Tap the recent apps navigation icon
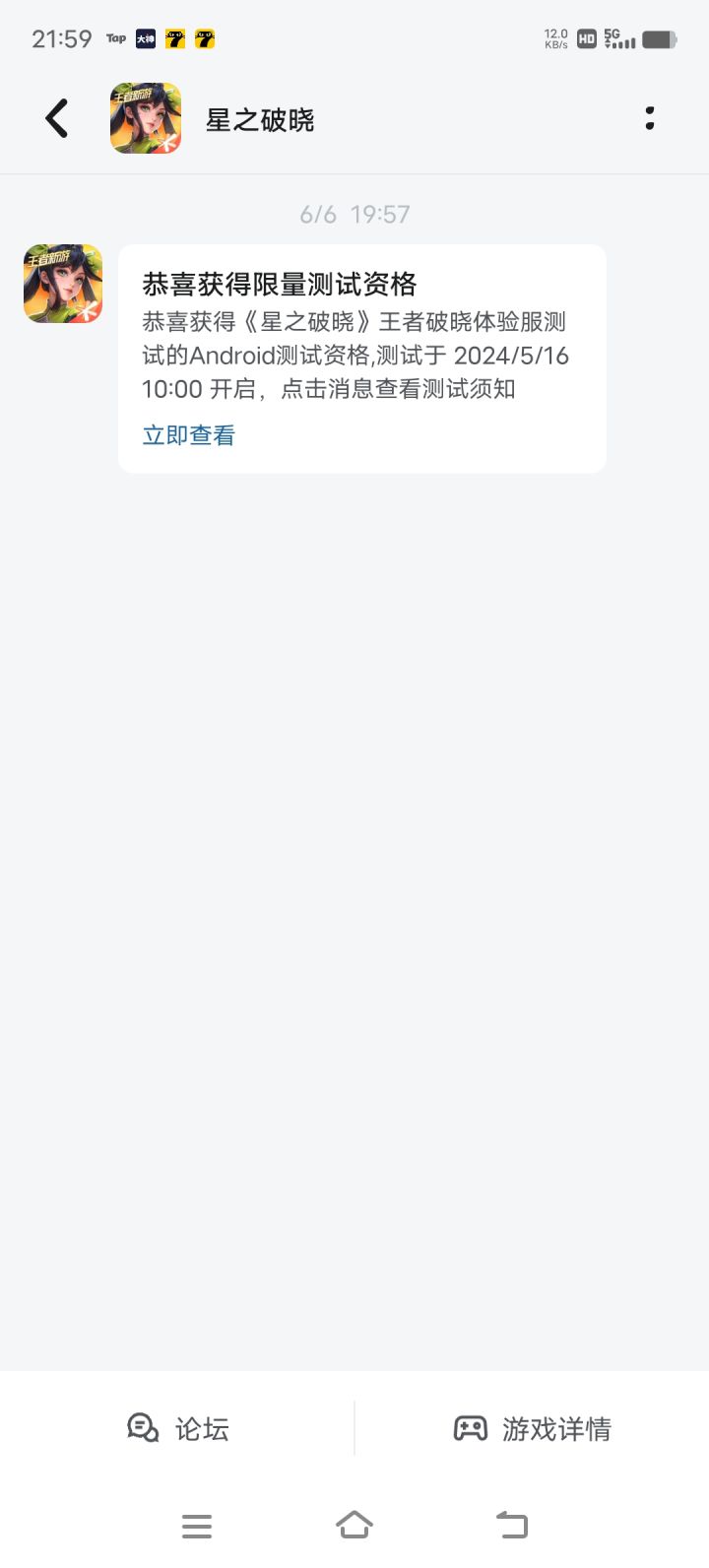Image resolution: width=709 pixels, height=1568 pixels. tap(197, 1524)
